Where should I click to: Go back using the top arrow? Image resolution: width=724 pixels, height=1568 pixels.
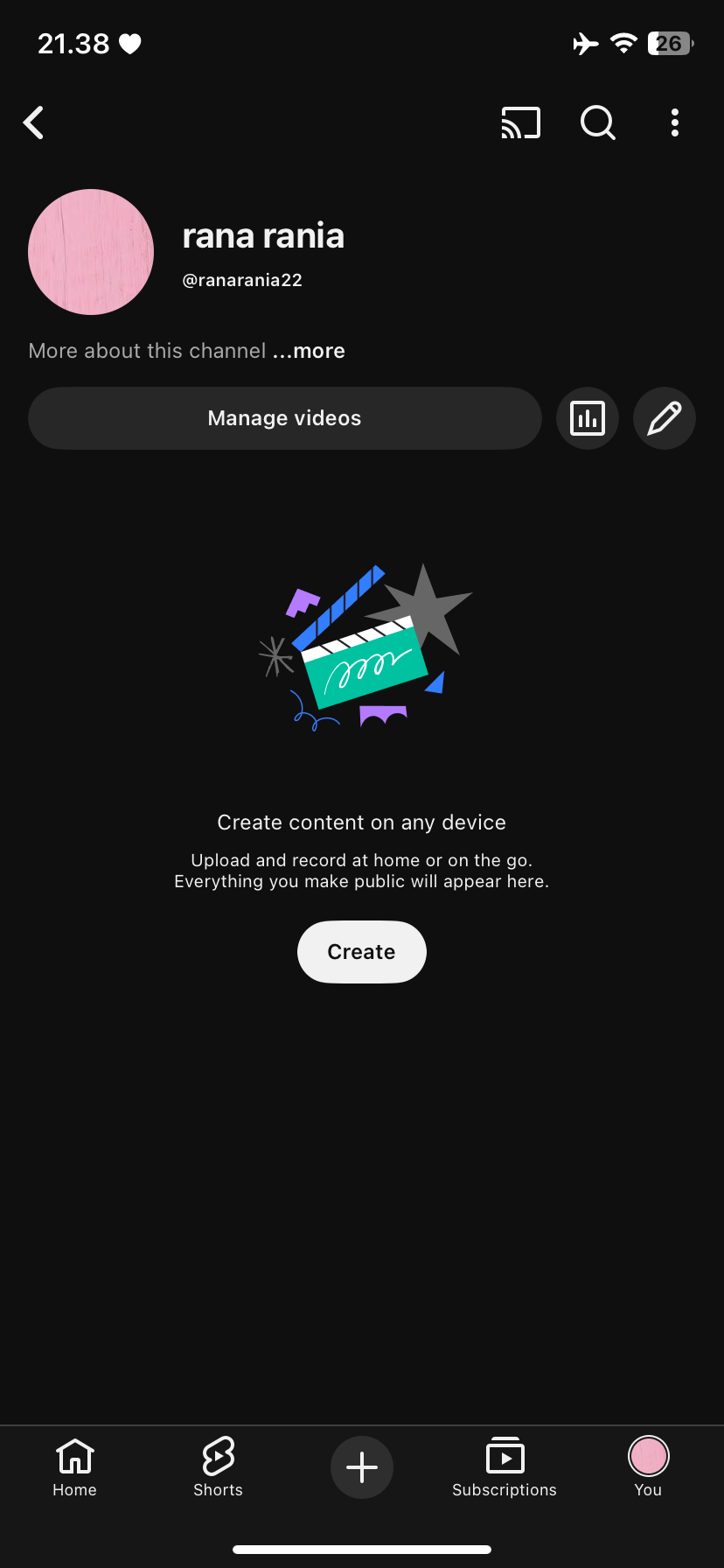click(x=34, y=123)
